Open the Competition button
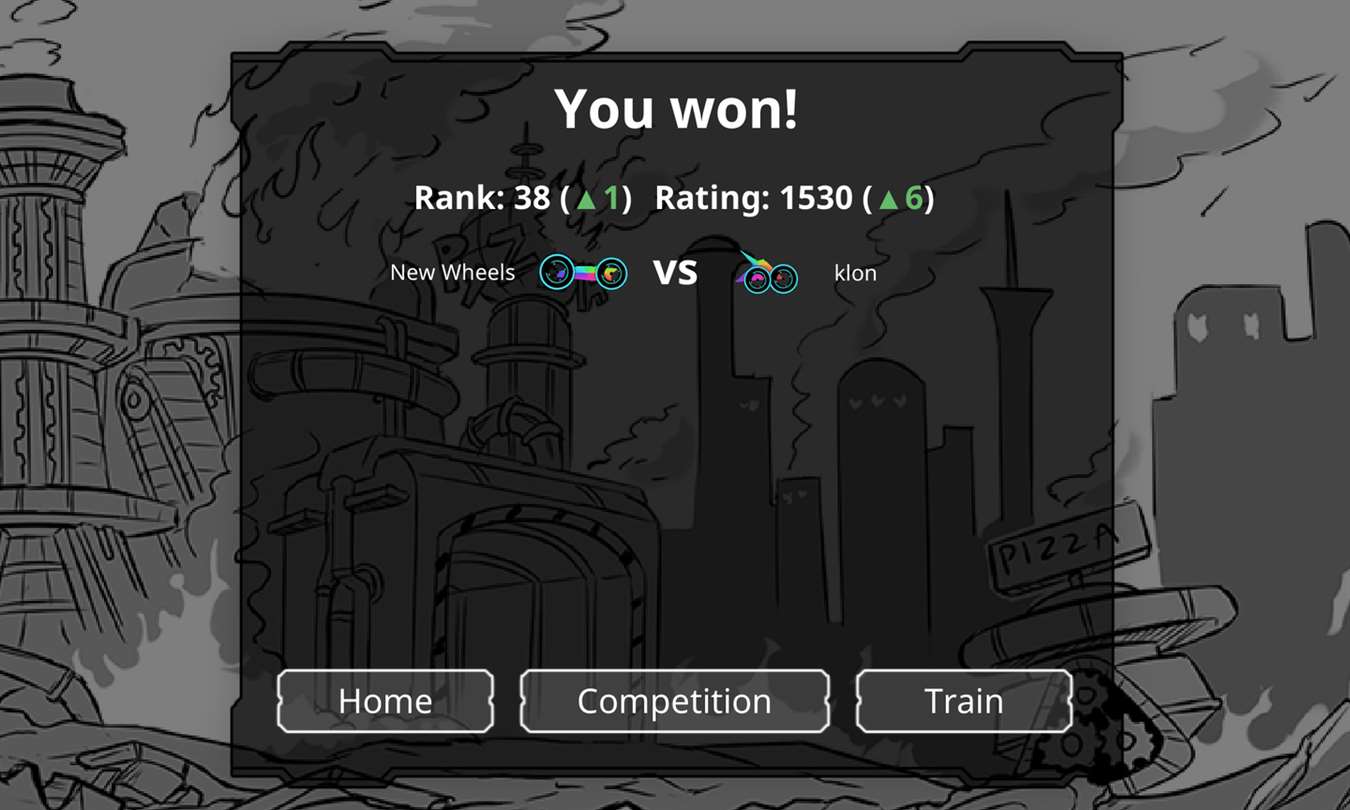1350x810 pixels. [x=674, y=701]
